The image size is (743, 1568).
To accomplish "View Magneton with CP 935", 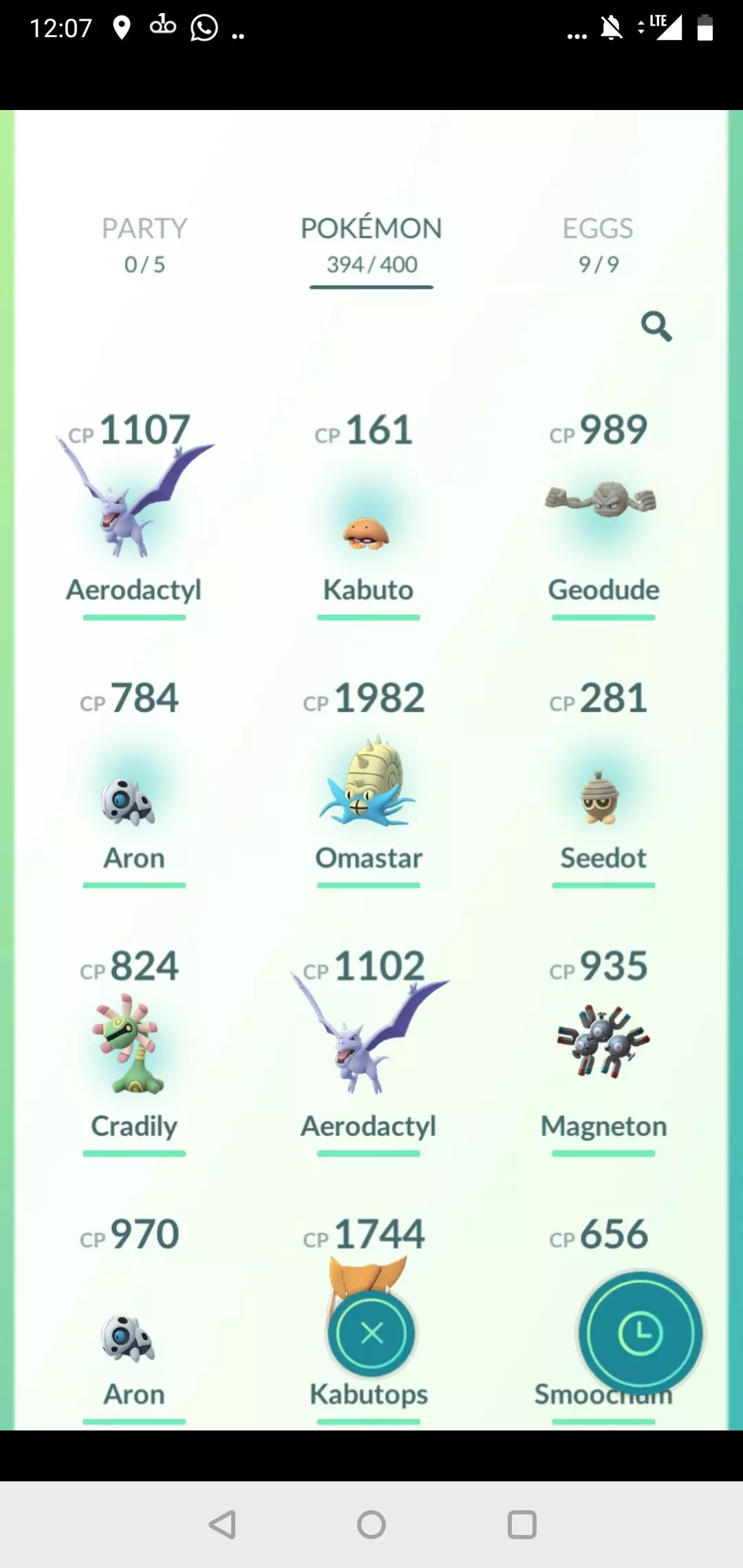I will (603, 1042).
